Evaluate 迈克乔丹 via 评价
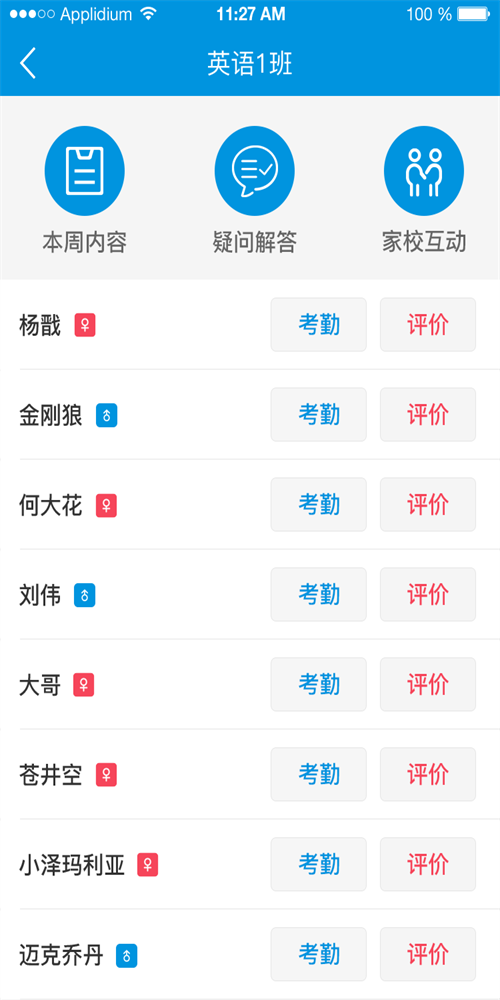This screenshot has height=1000, width=500. [x=428, y=954]
